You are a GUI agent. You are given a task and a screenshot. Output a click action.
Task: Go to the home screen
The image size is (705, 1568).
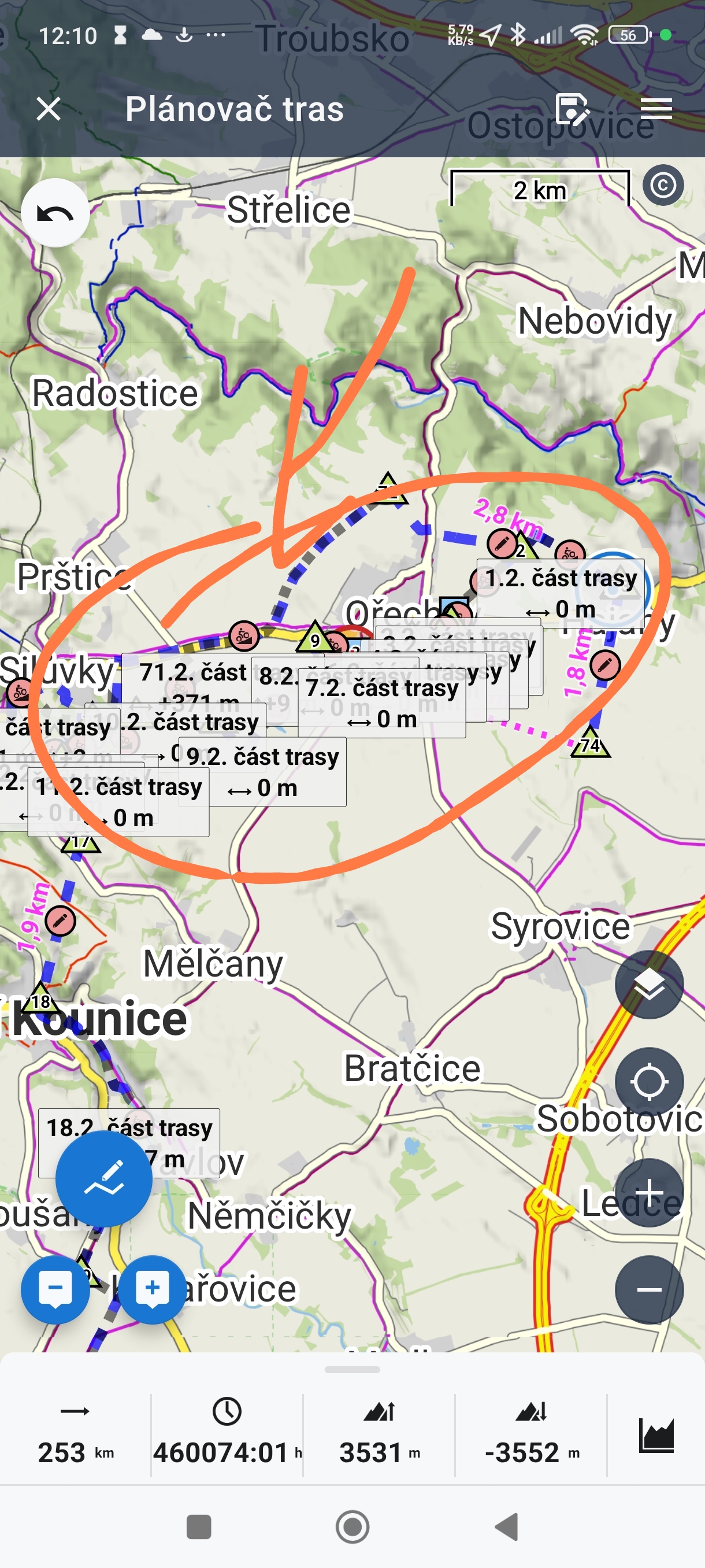[352, 1526]
